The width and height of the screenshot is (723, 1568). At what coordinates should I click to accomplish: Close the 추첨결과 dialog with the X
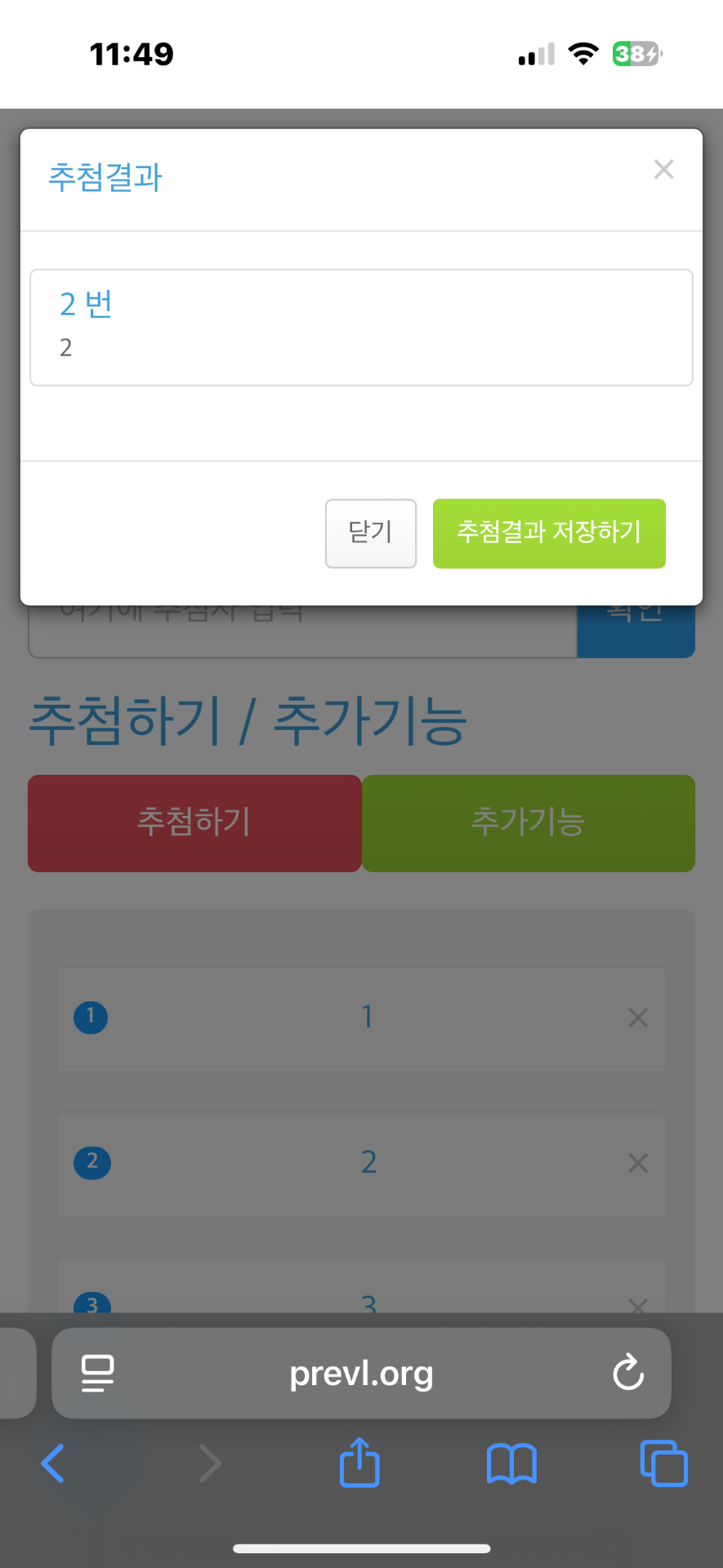pyautogui.click(x=663, y=170)
